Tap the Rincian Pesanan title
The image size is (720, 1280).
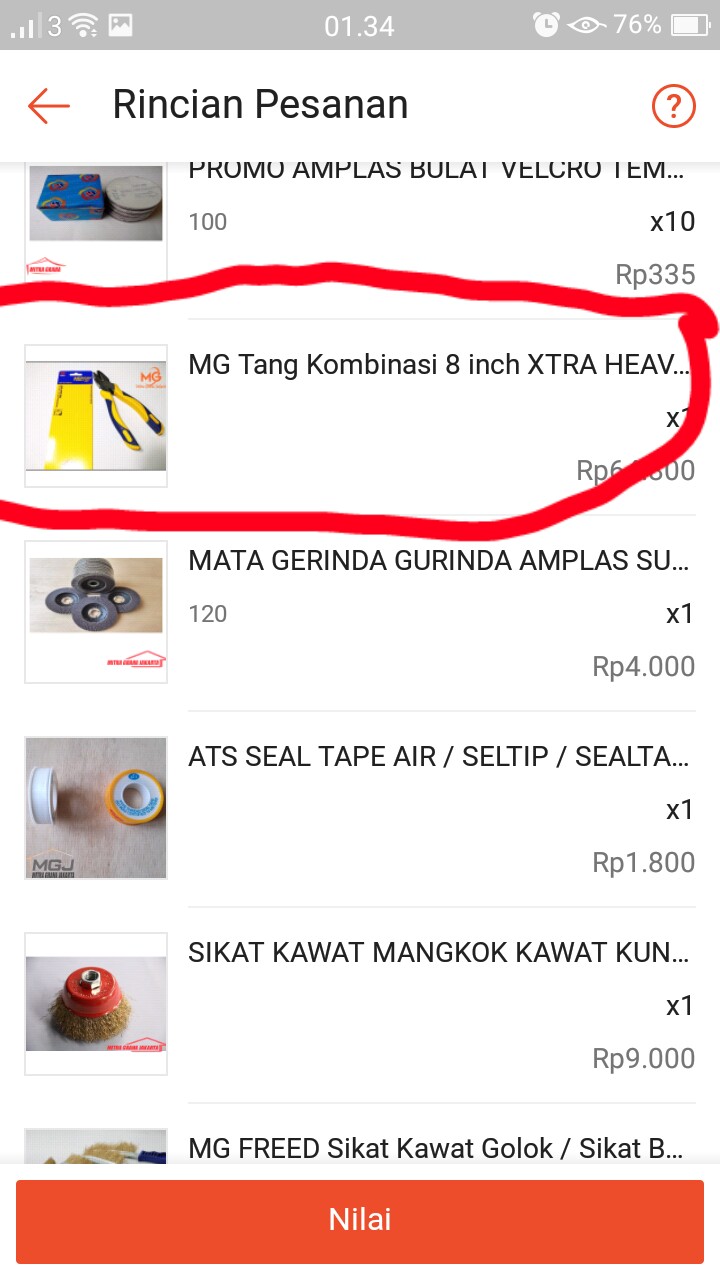click(262, 104)
